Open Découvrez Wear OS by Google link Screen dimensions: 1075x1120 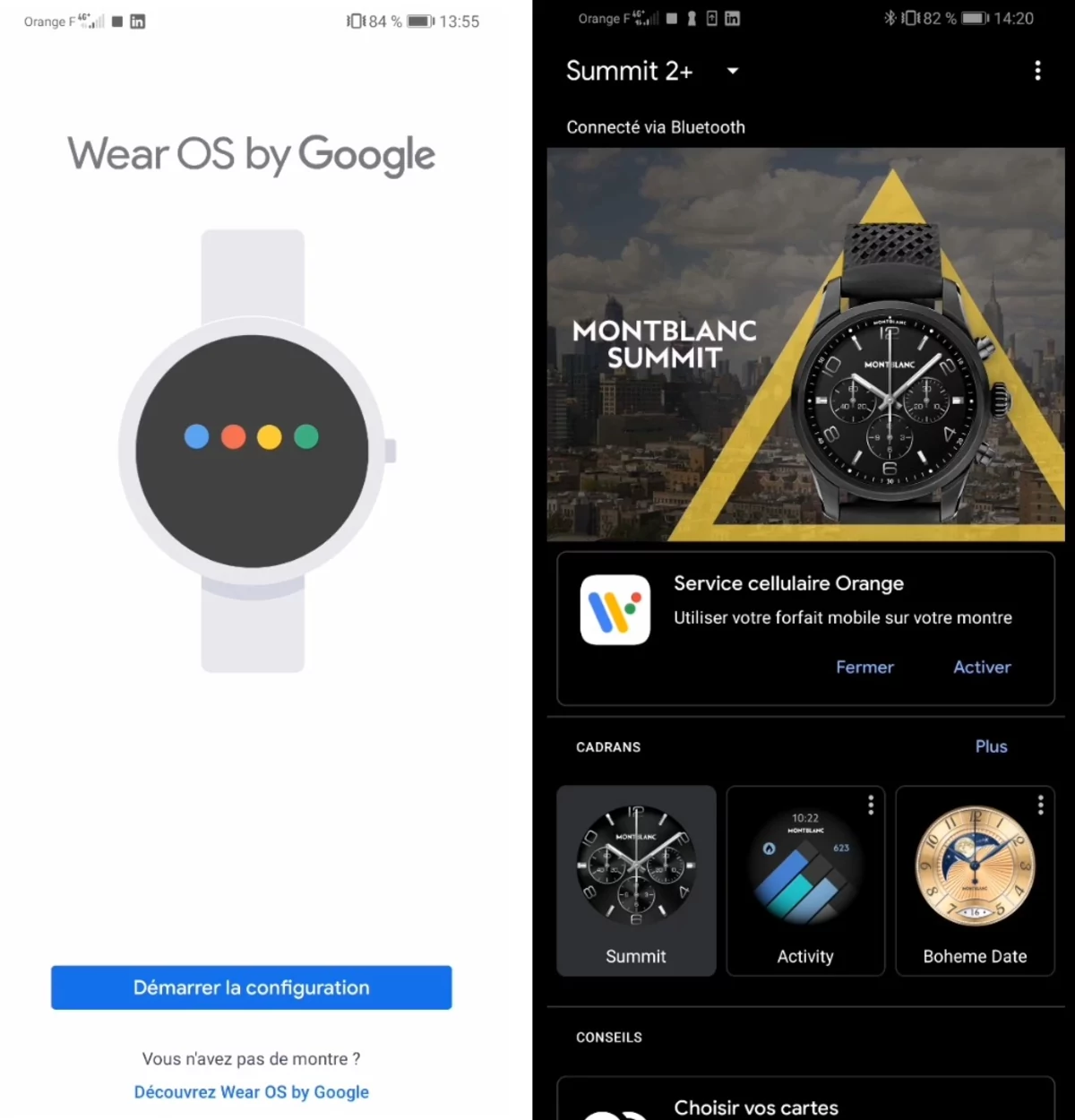[251, 1092]
